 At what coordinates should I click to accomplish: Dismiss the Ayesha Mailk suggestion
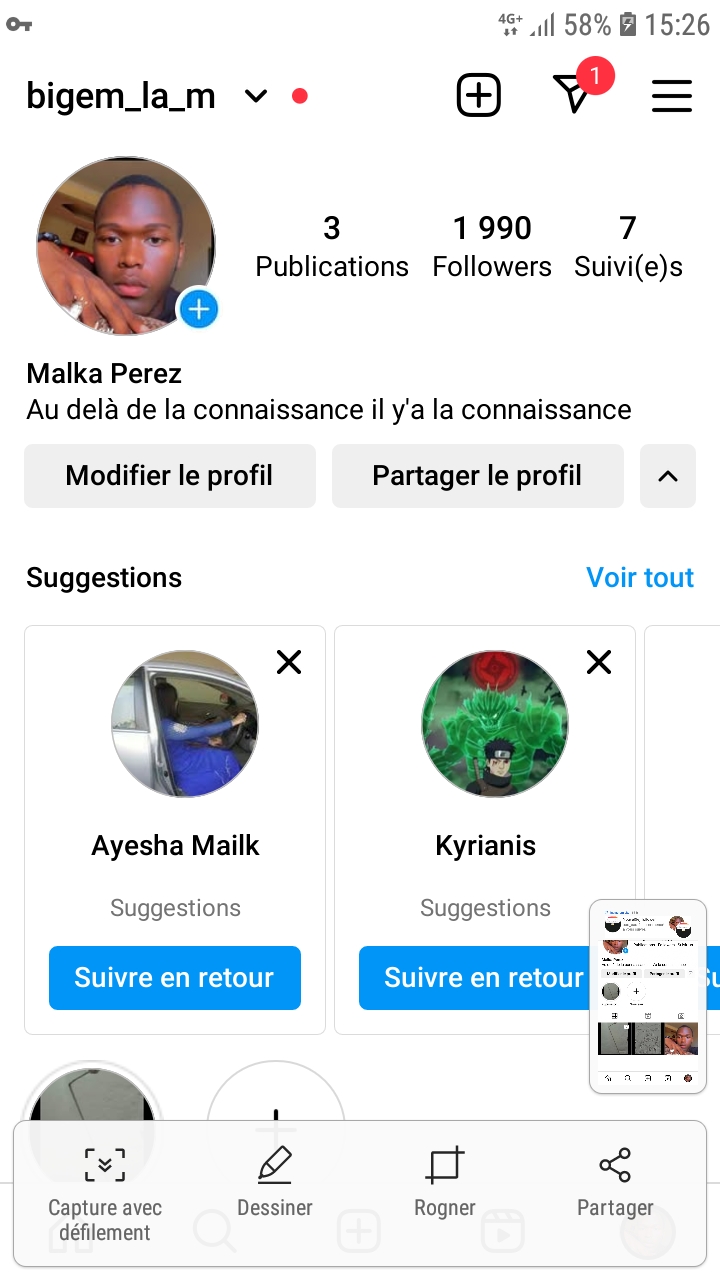289,662
